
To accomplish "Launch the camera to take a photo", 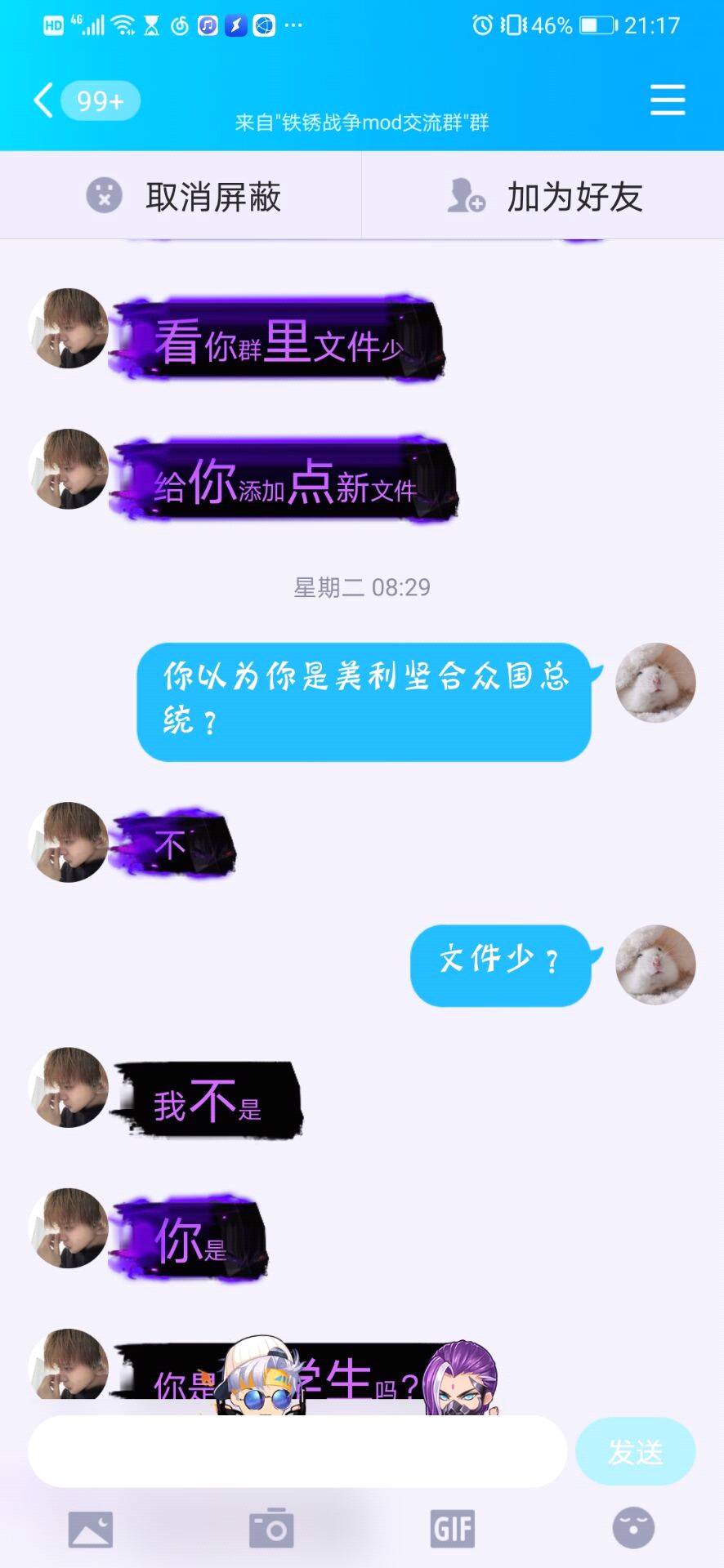I will coord(271,1528).
